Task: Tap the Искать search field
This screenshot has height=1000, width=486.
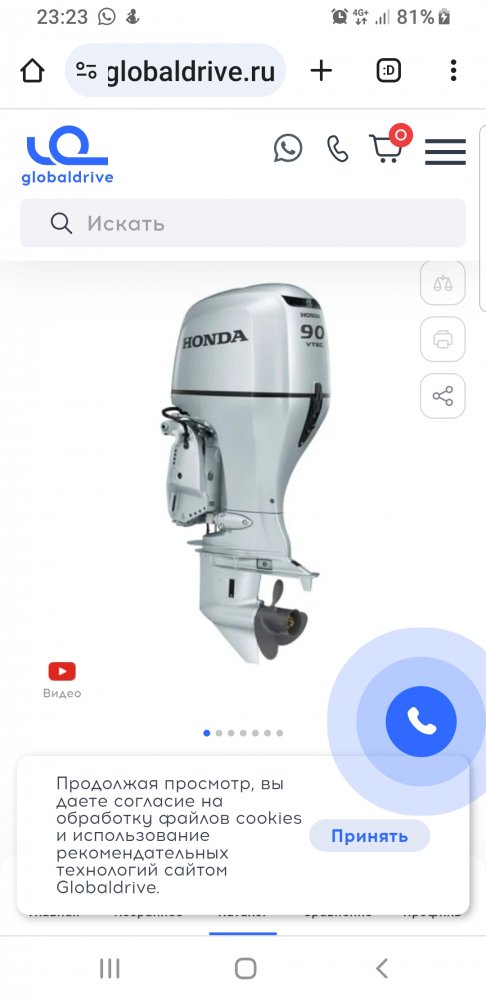Action: click(x=243, y=223)
